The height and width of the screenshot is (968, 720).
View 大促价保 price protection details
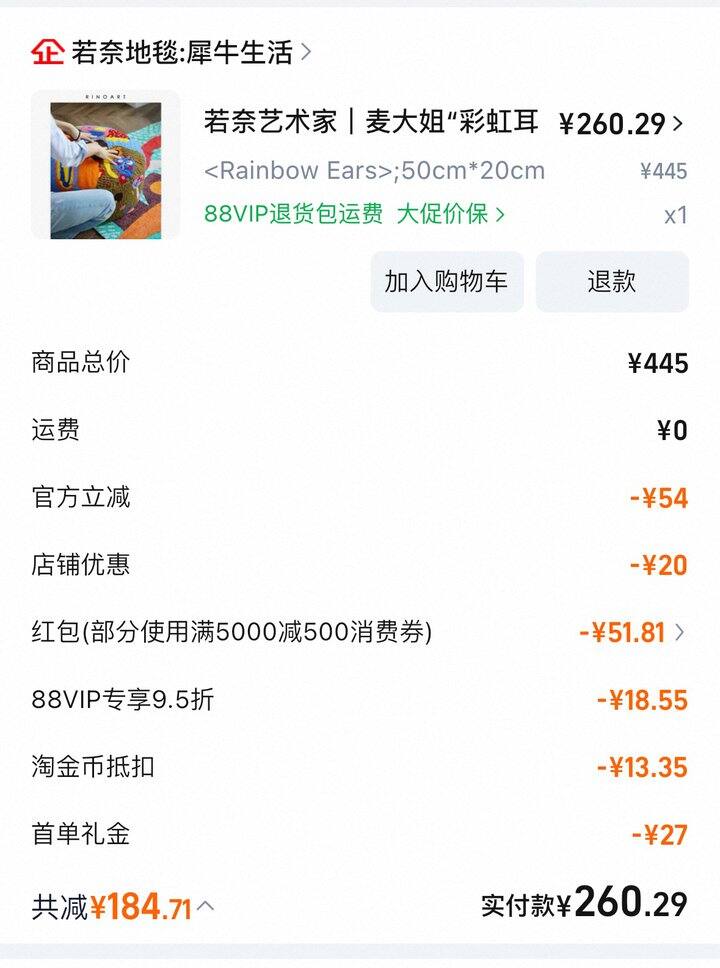pyautogui.click(x=451, y=214)
